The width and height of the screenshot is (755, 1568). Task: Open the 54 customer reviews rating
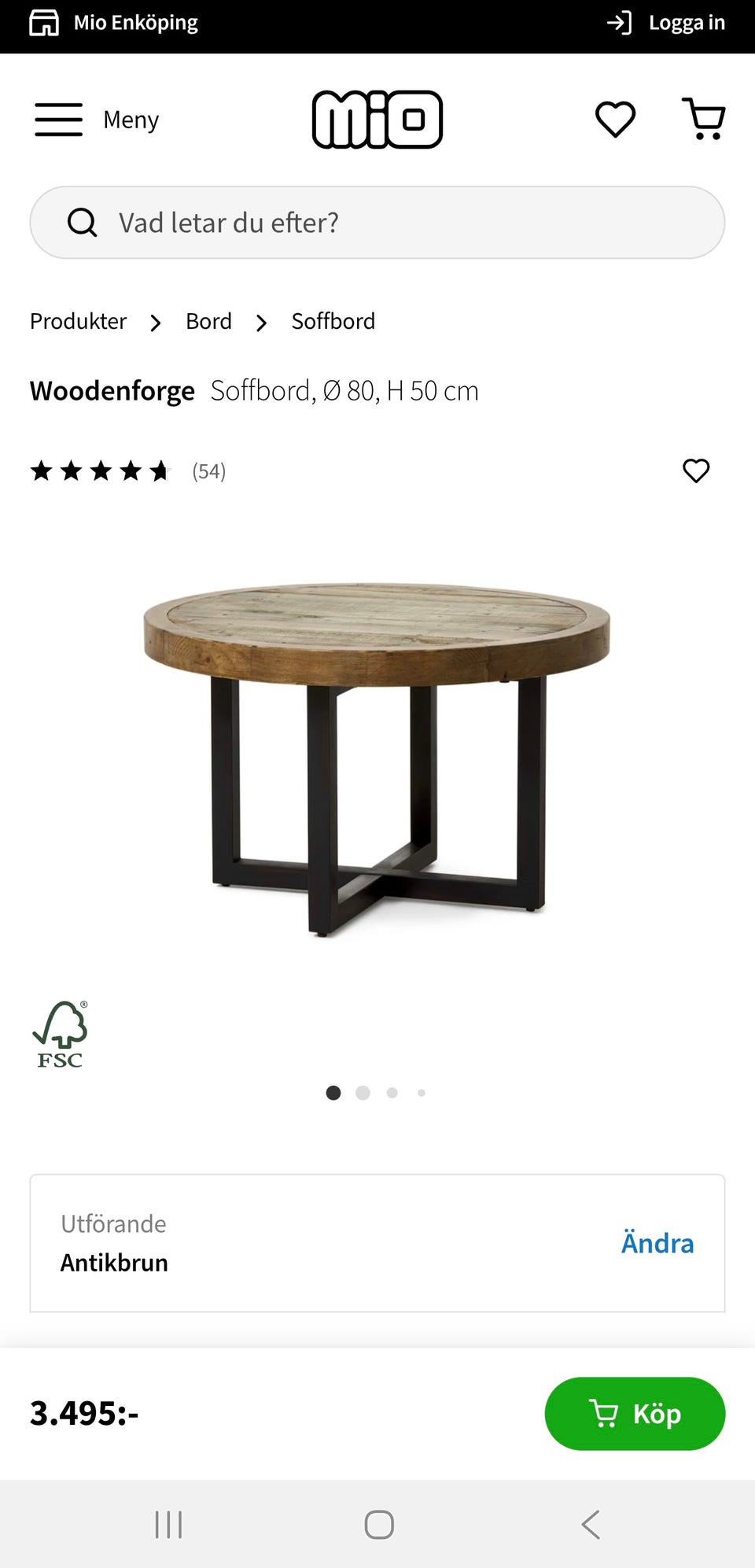128,471
